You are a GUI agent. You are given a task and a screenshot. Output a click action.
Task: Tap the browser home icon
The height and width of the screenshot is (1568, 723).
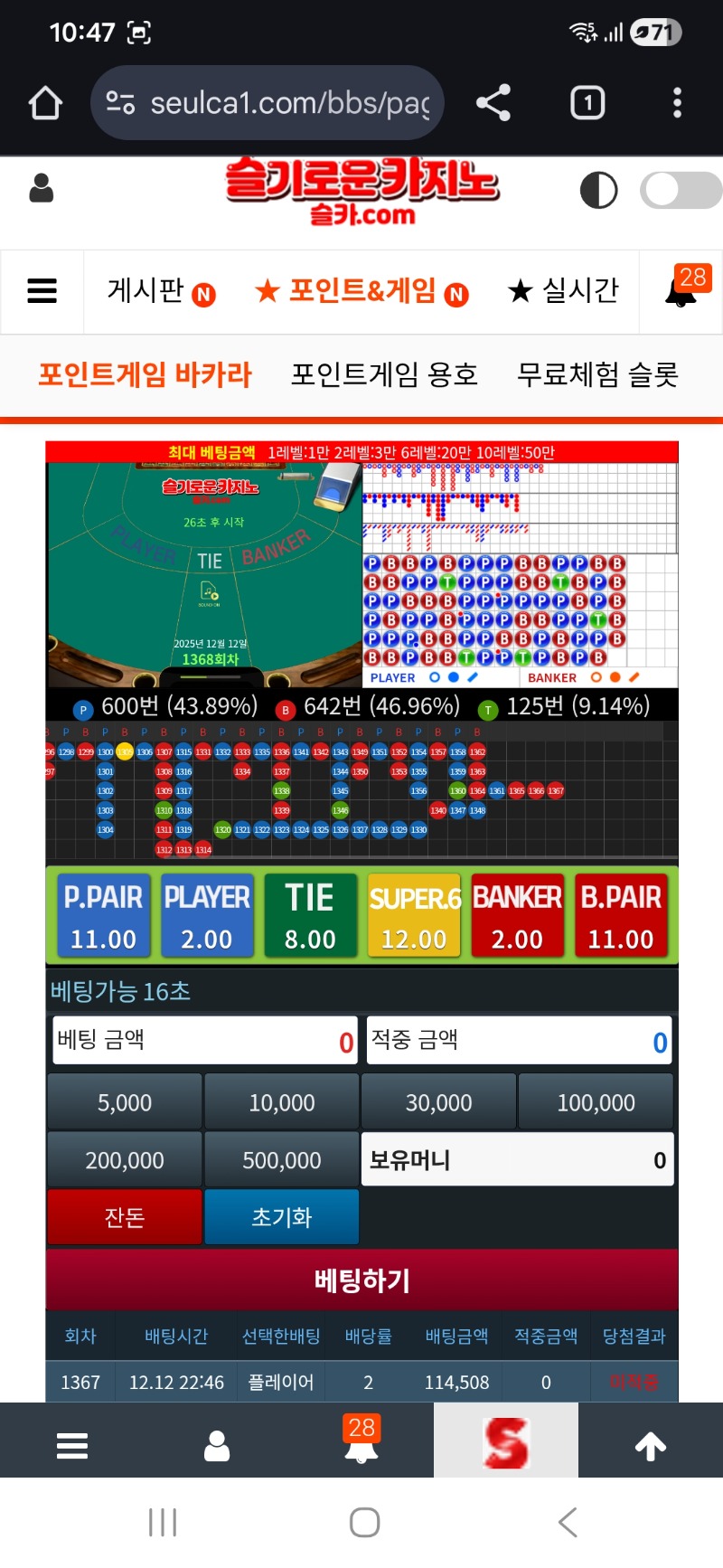[x=45, y=103]
